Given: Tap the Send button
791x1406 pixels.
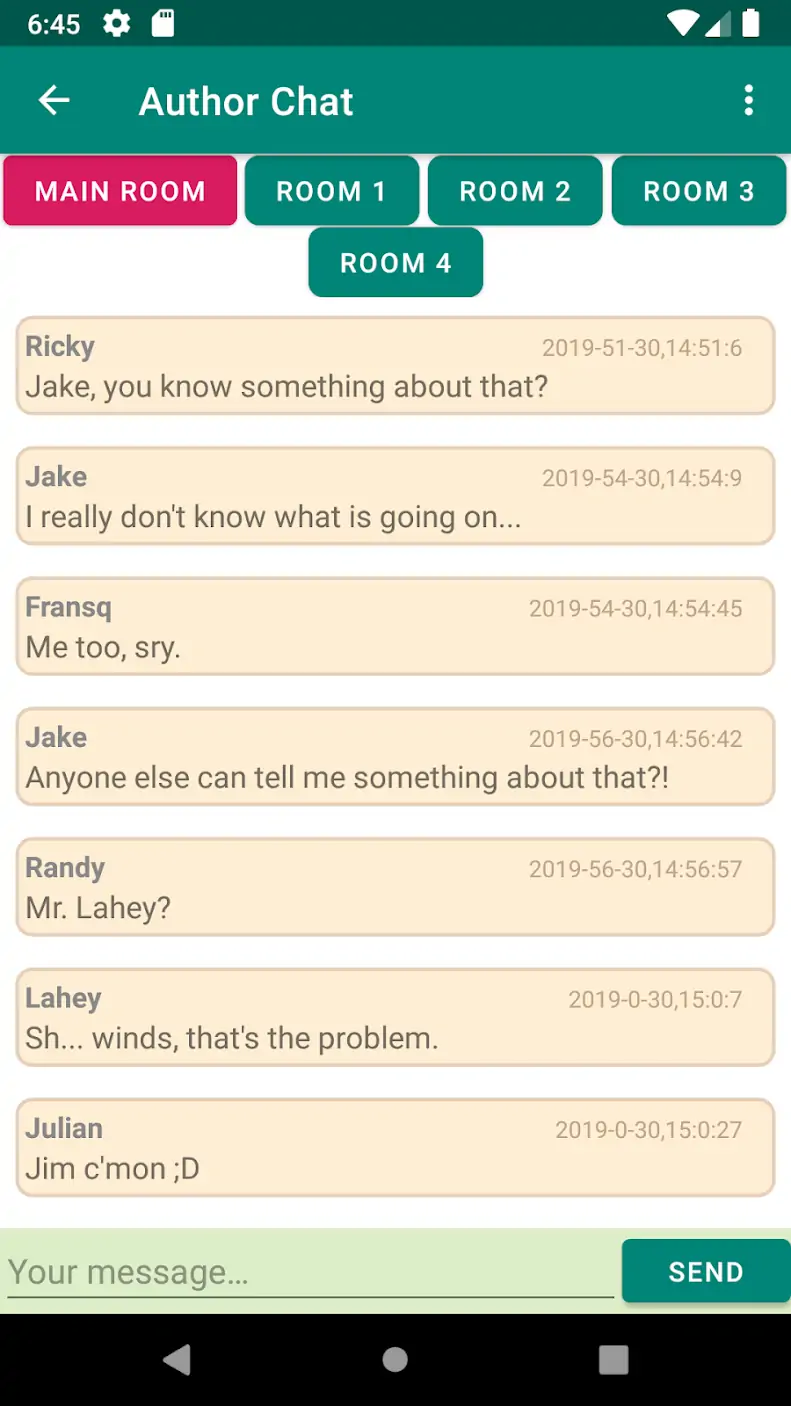Looking at the screenshot, I should 705,1272.
